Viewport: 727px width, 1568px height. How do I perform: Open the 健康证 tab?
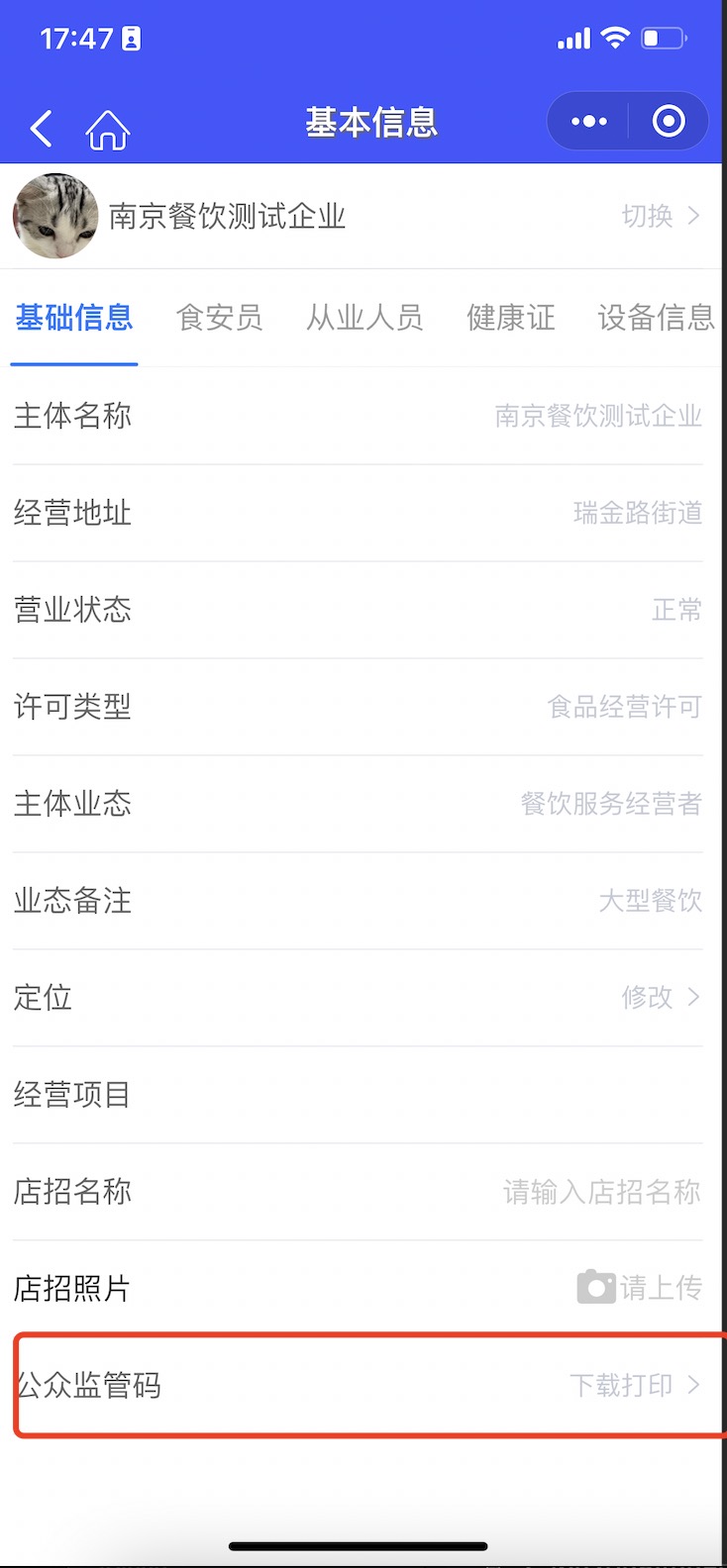tap(510, 318)
